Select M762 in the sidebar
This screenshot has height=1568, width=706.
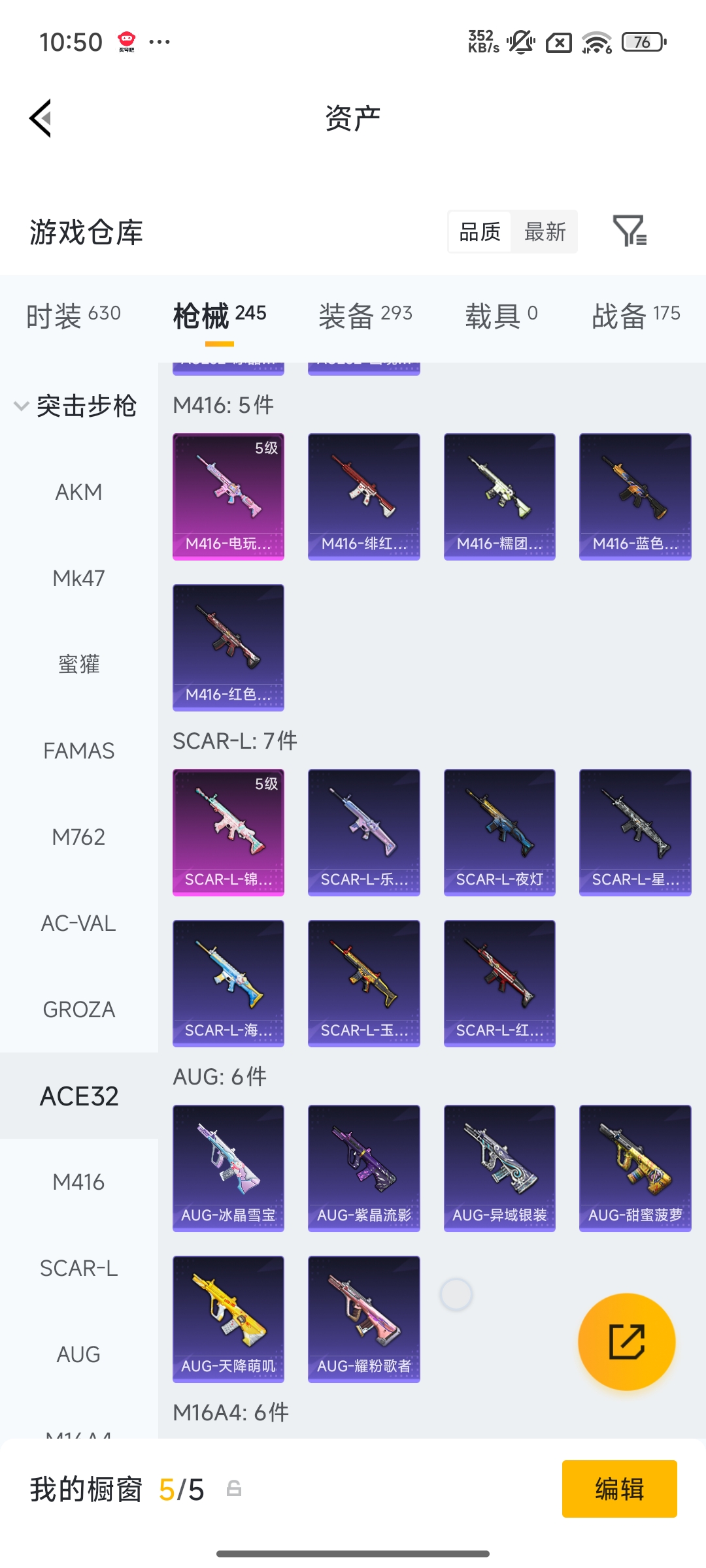[78, 837]
